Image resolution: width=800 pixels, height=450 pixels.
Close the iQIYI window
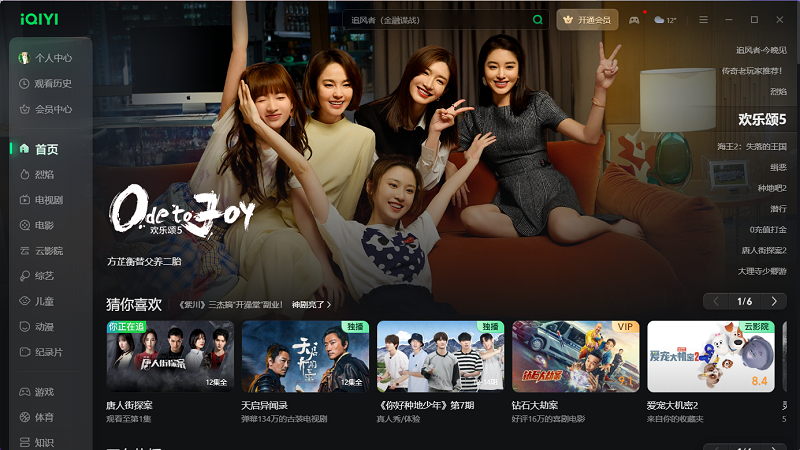point(780,20)
